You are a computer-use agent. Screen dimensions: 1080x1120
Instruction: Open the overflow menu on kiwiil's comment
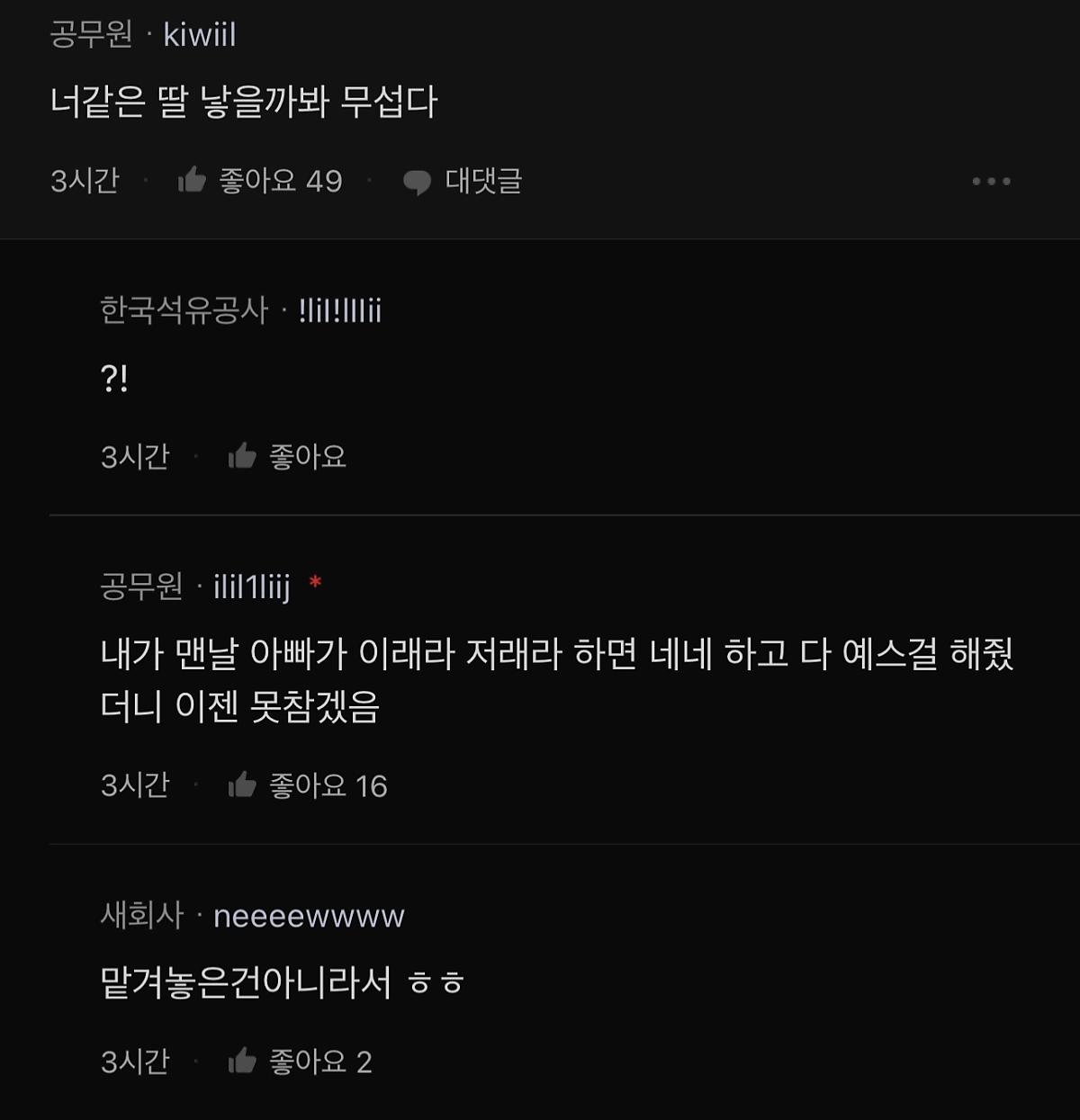[991, 182]
